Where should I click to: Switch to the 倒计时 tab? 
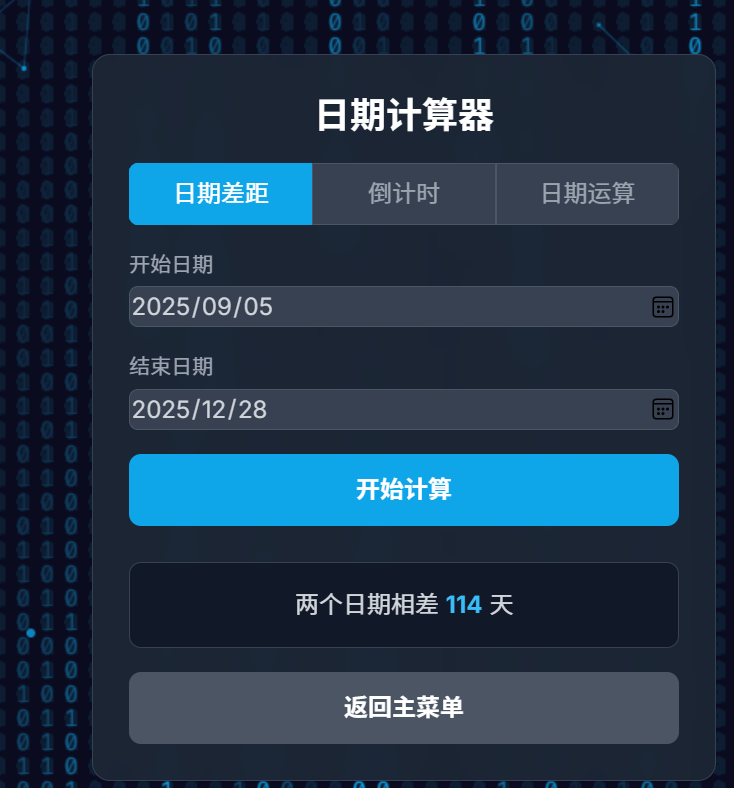pyautogui.click(x=404, y=194)
